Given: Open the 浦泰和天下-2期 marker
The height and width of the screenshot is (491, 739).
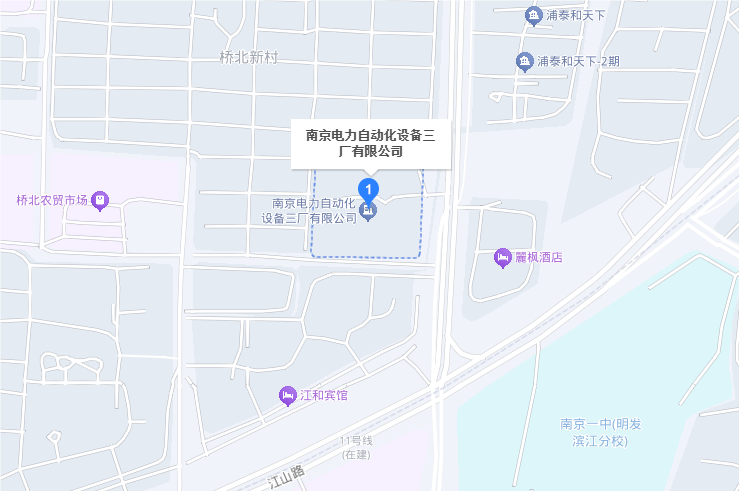Looking at the screenshot, I should click(524, 61).
